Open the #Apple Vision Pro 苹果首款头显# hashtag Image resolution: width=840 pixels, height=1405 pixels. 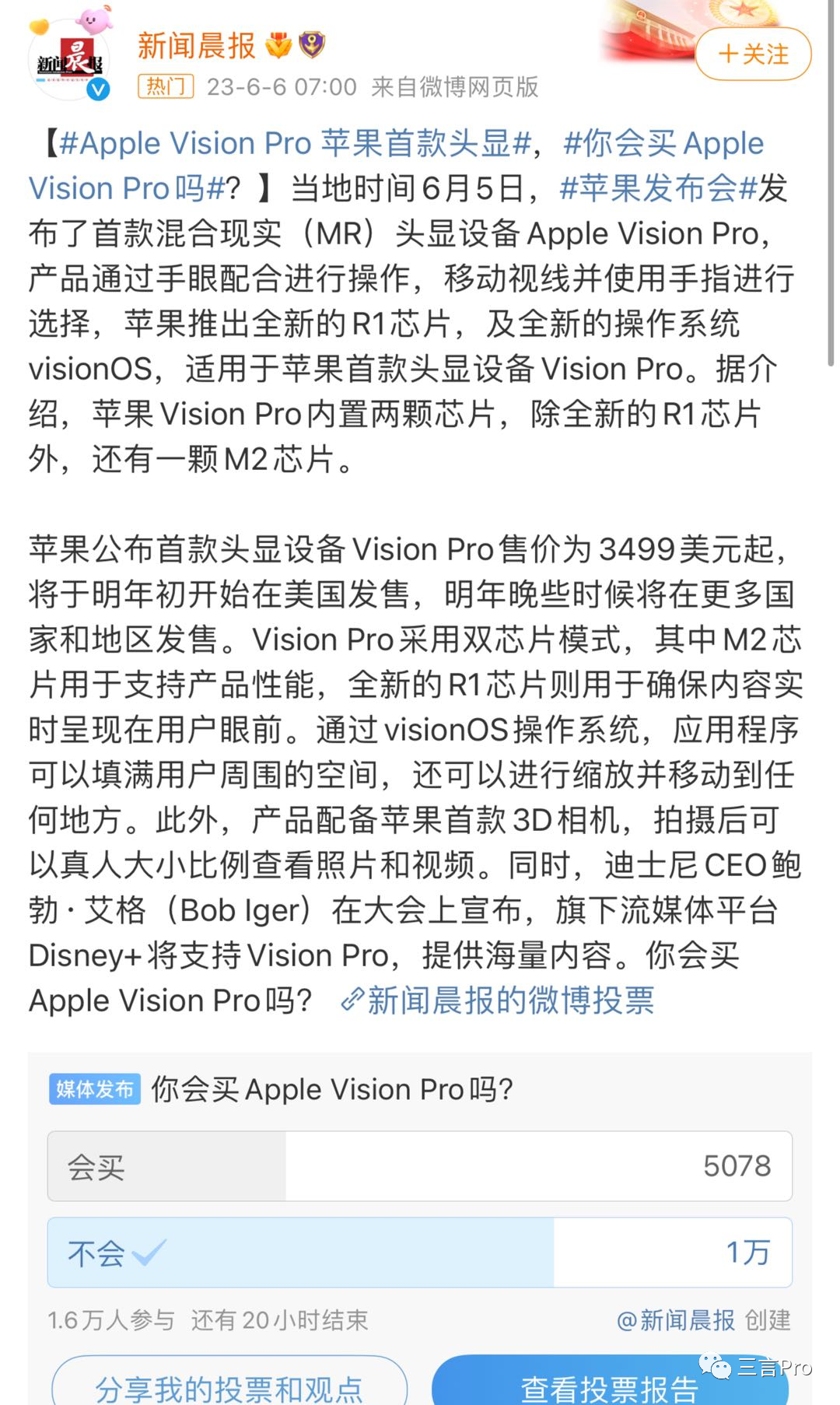point(296,144)
